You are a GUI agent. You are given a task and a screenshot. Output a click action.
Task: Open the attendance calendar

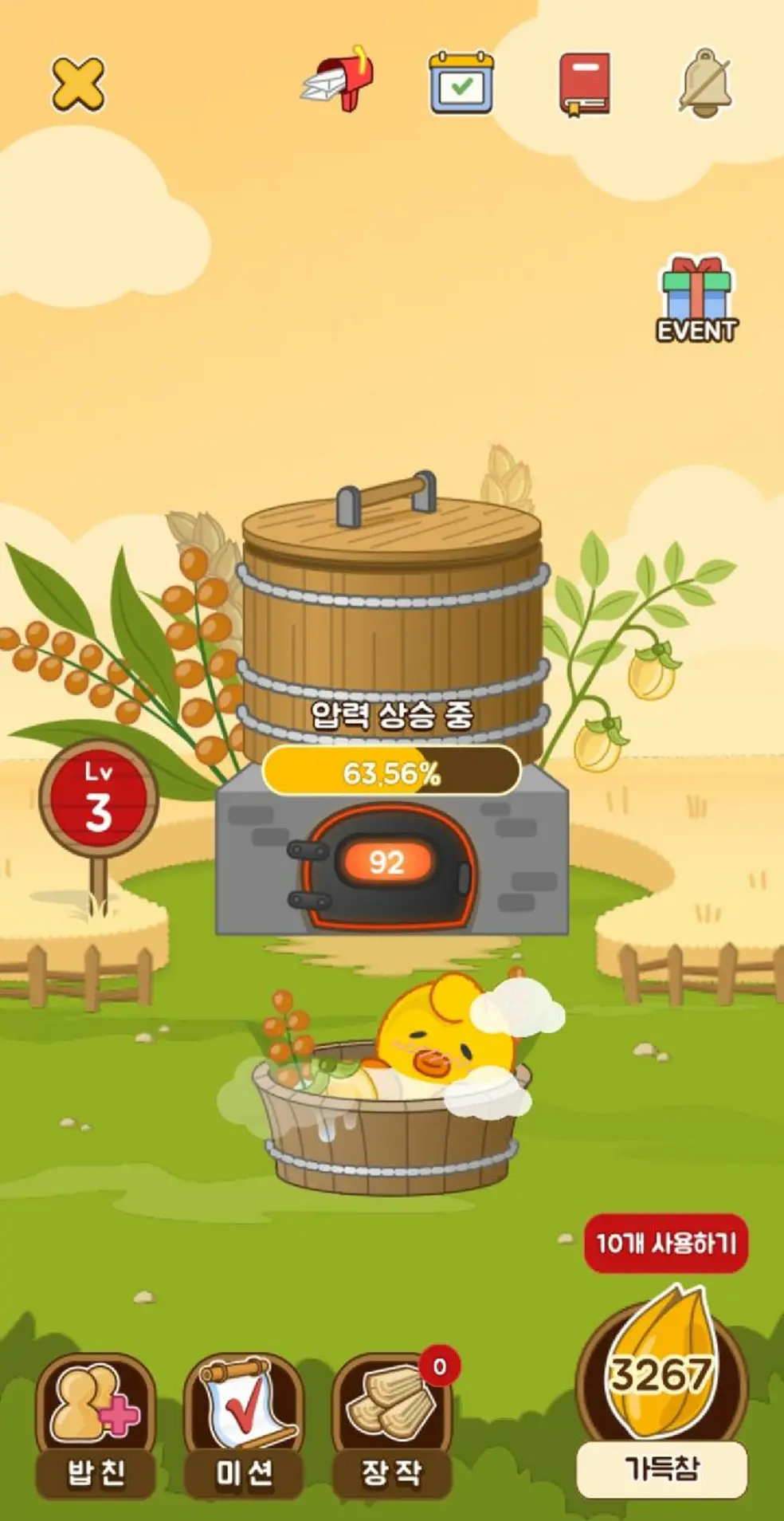coord(461,82)
